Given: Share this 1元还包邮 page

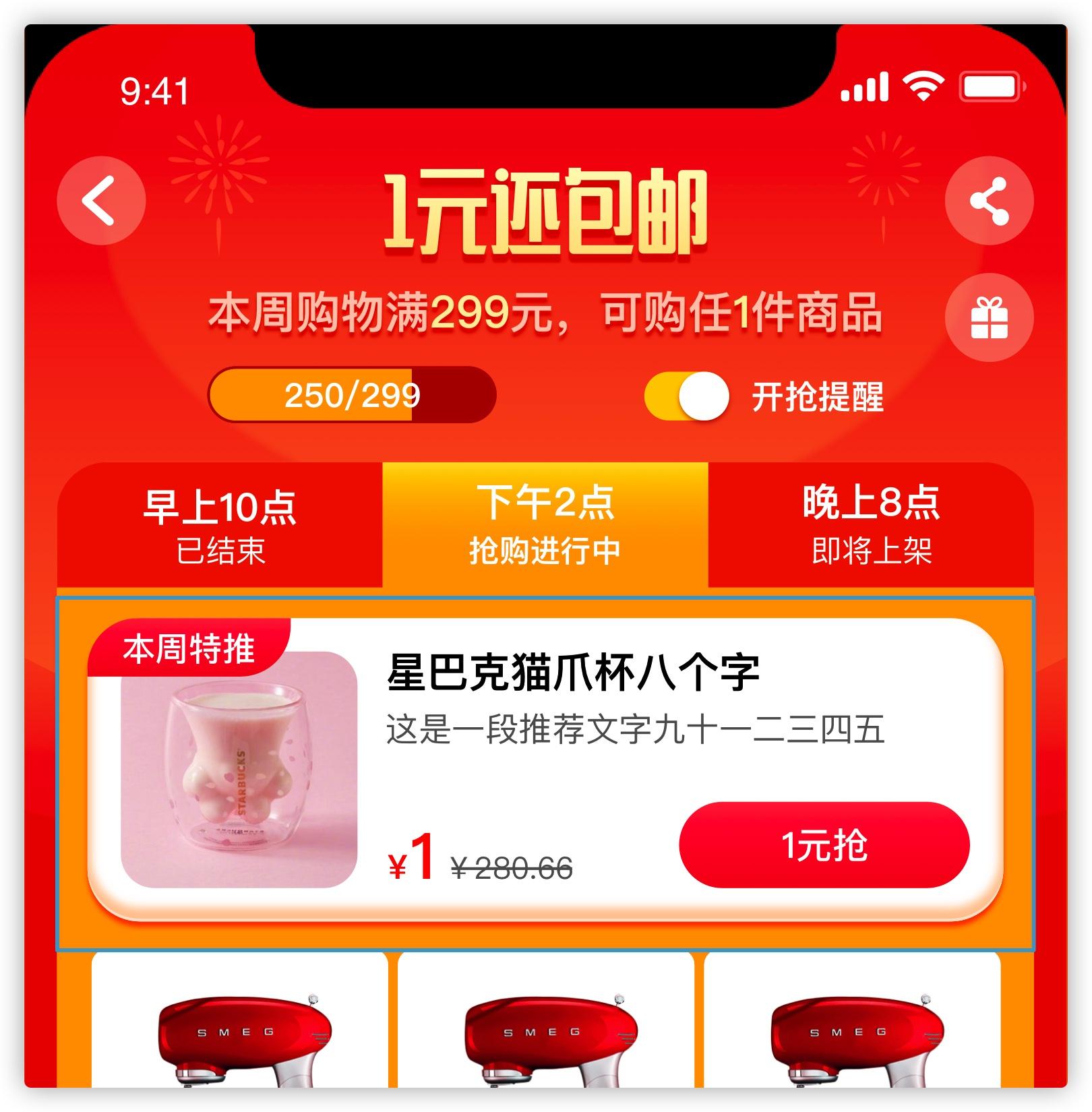Looking at the screenshot, I should point(989,200).
